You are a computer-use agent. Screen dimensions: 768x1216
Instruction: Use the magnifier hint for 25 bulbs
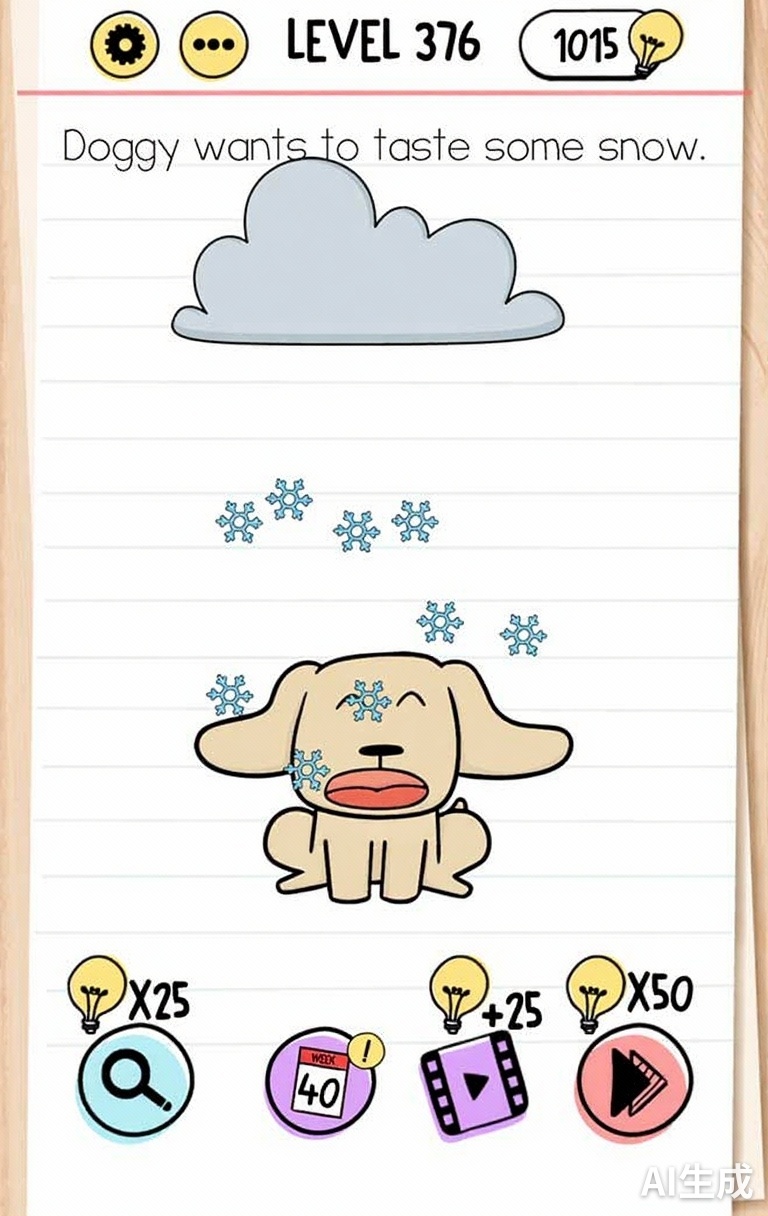(135, 1082)
